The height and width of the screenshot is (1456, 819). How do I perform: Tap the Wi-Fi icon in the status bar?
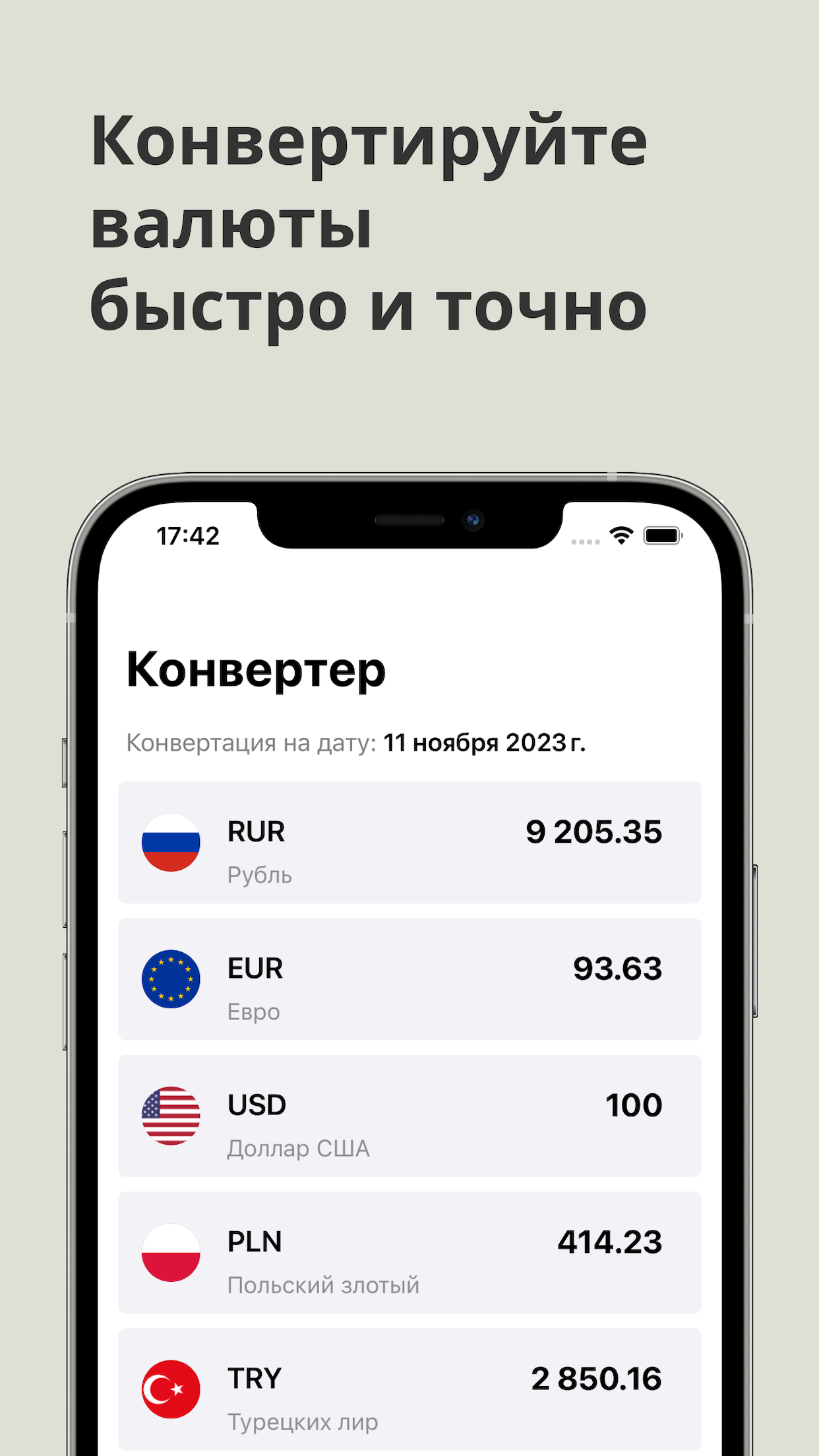621,536
